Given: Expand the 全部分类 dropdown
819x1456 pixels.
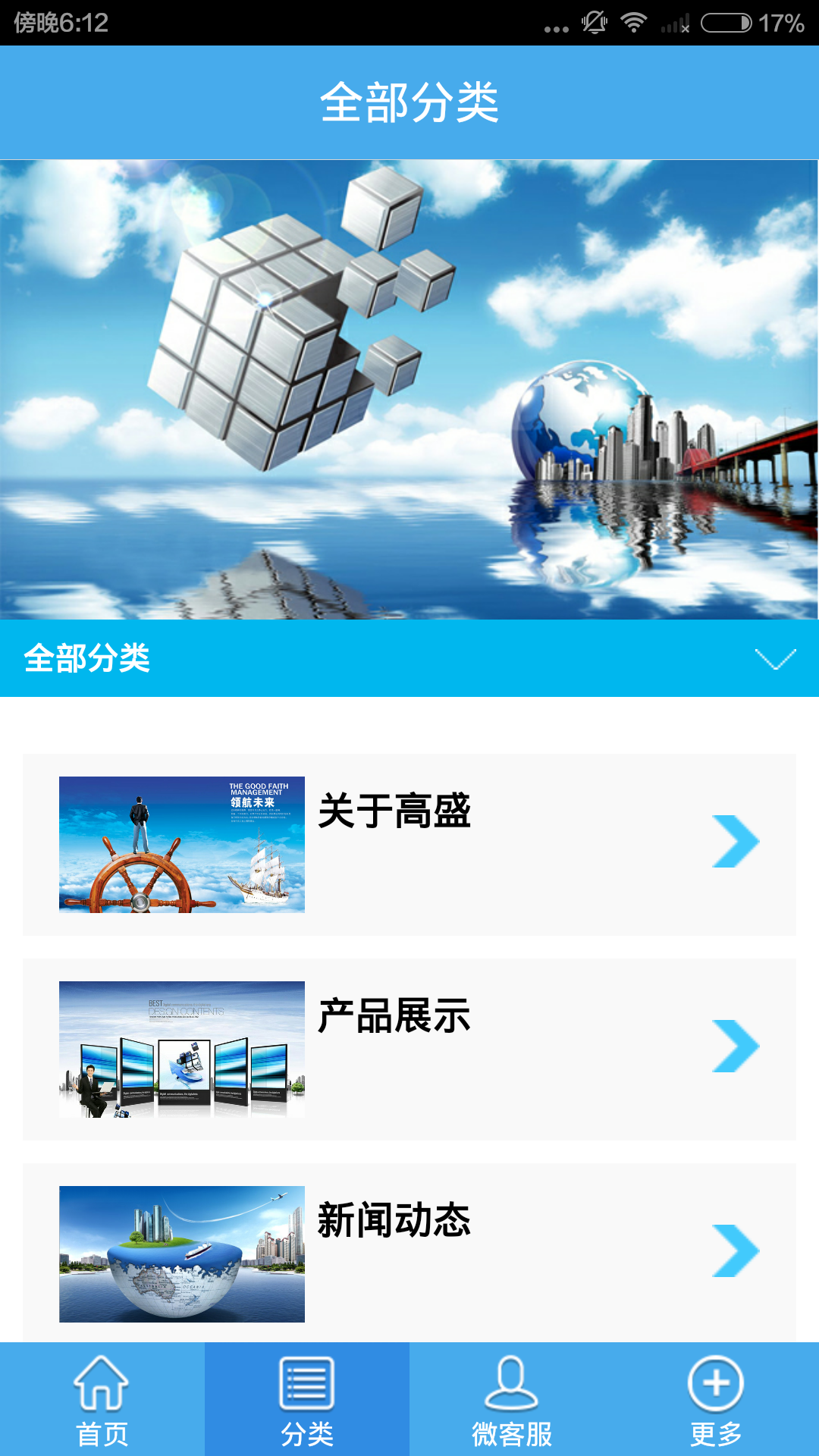Looking at the screenshot, I should [775, 658].
